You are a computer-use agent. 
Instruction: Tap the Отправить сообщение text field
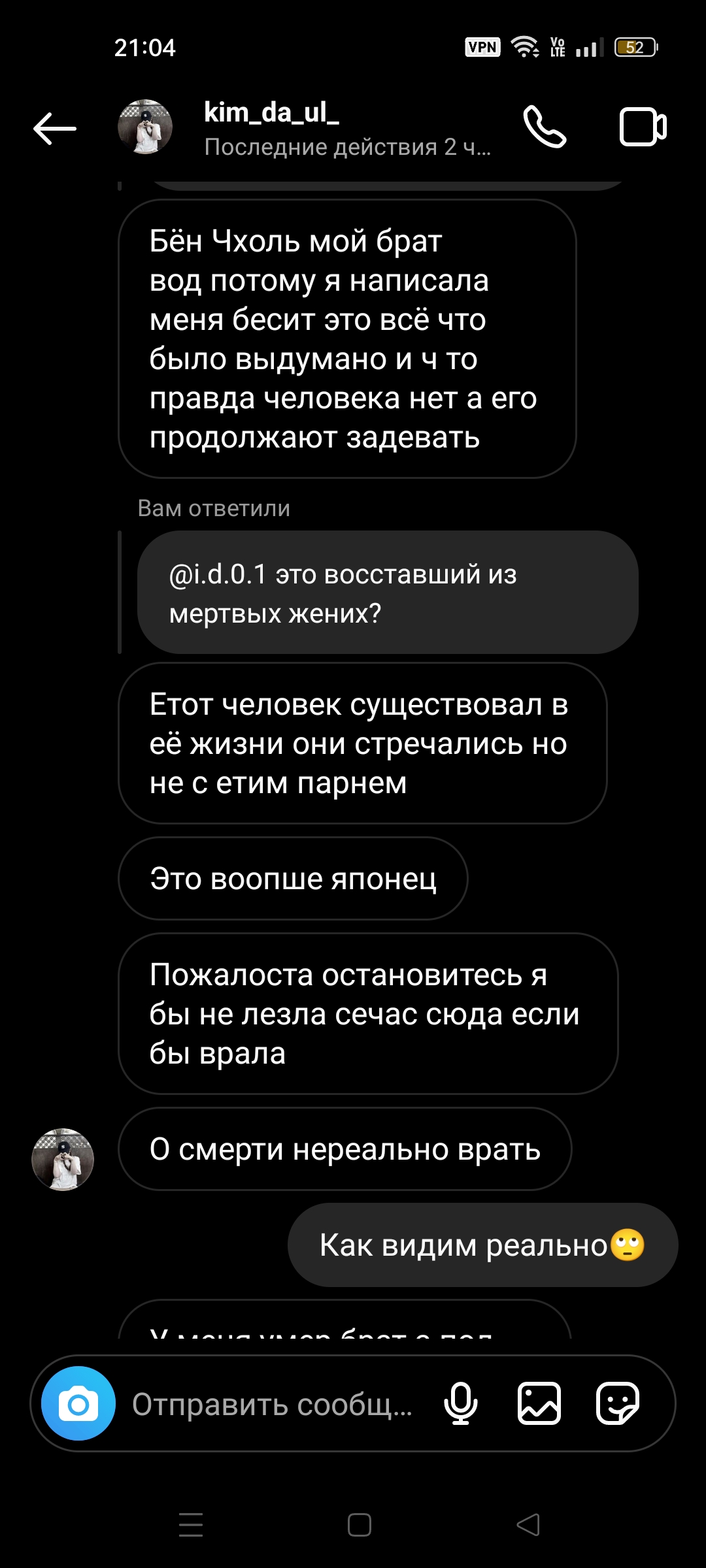(273, 1404)
